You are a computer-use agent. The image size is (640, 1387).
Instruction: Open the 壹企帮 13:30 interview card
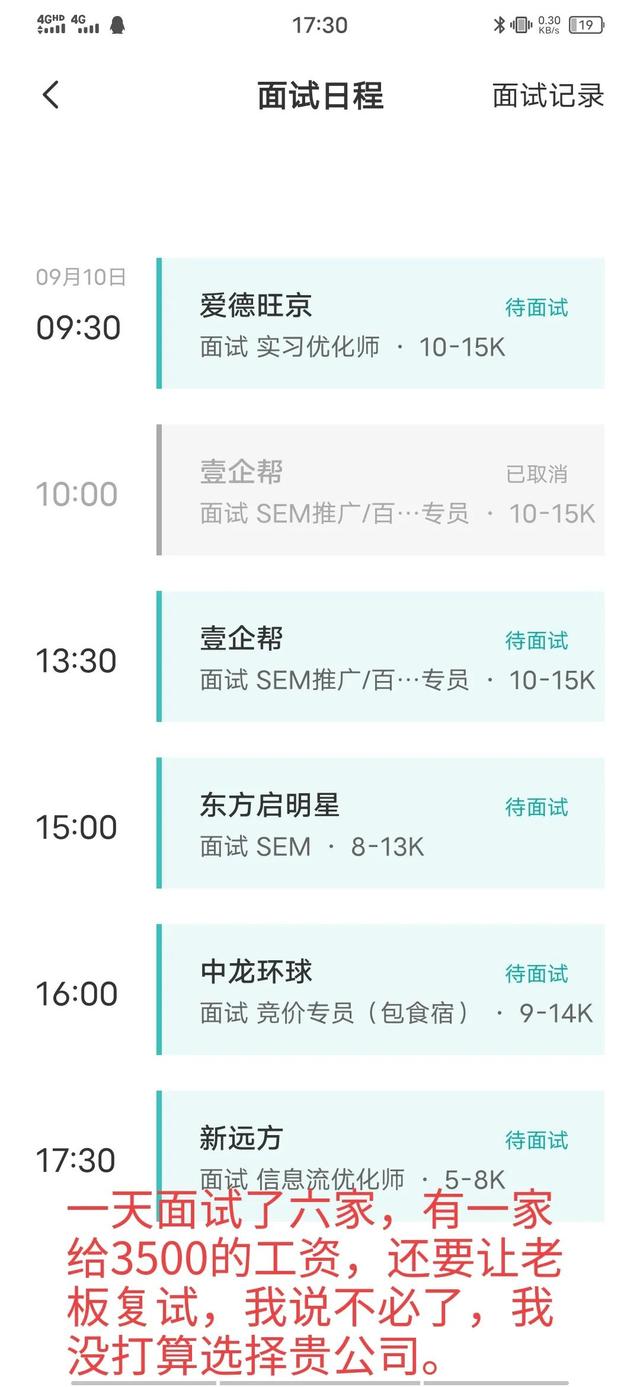381,656
